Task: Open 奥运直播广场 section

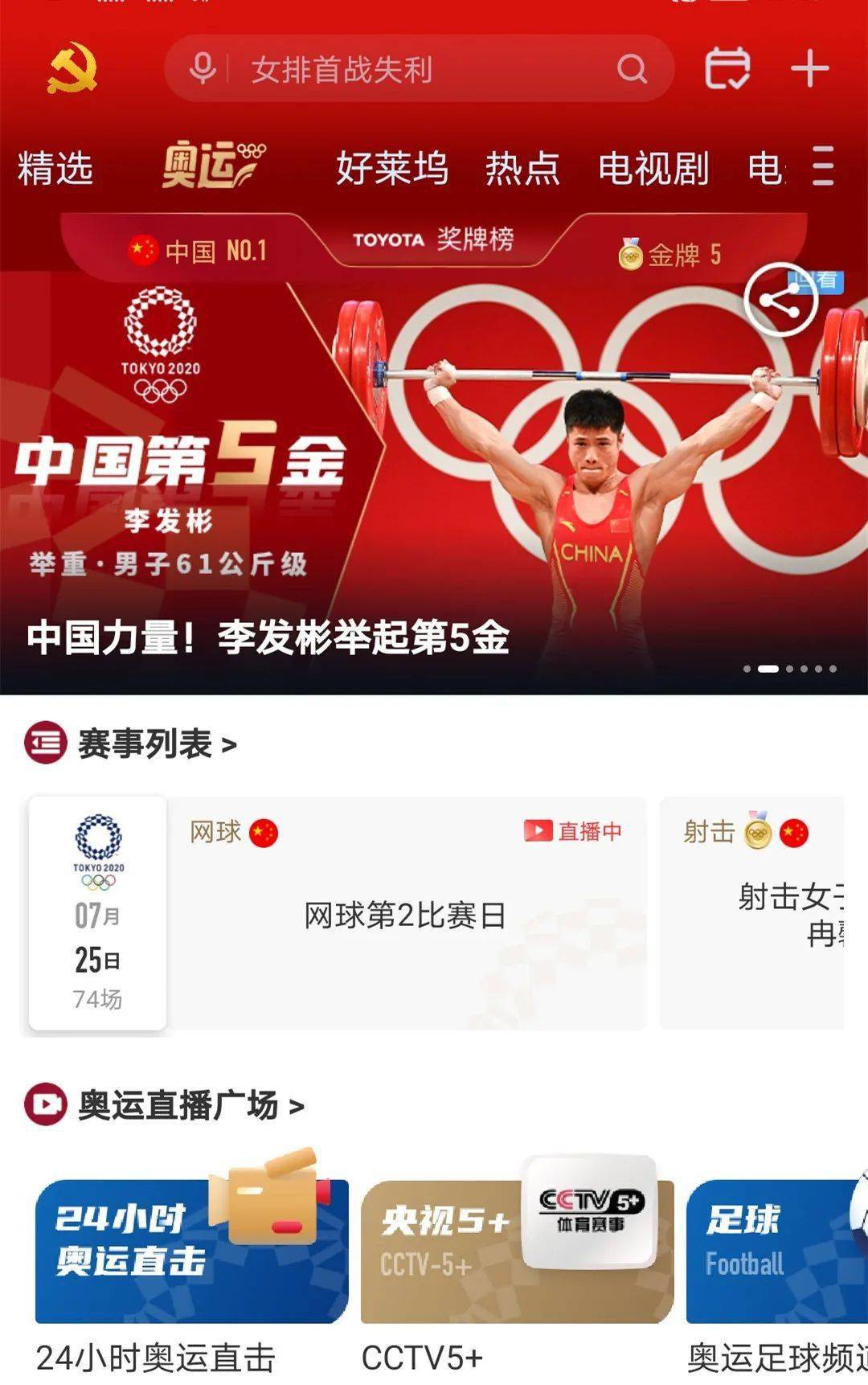Action: point(178,1105)
